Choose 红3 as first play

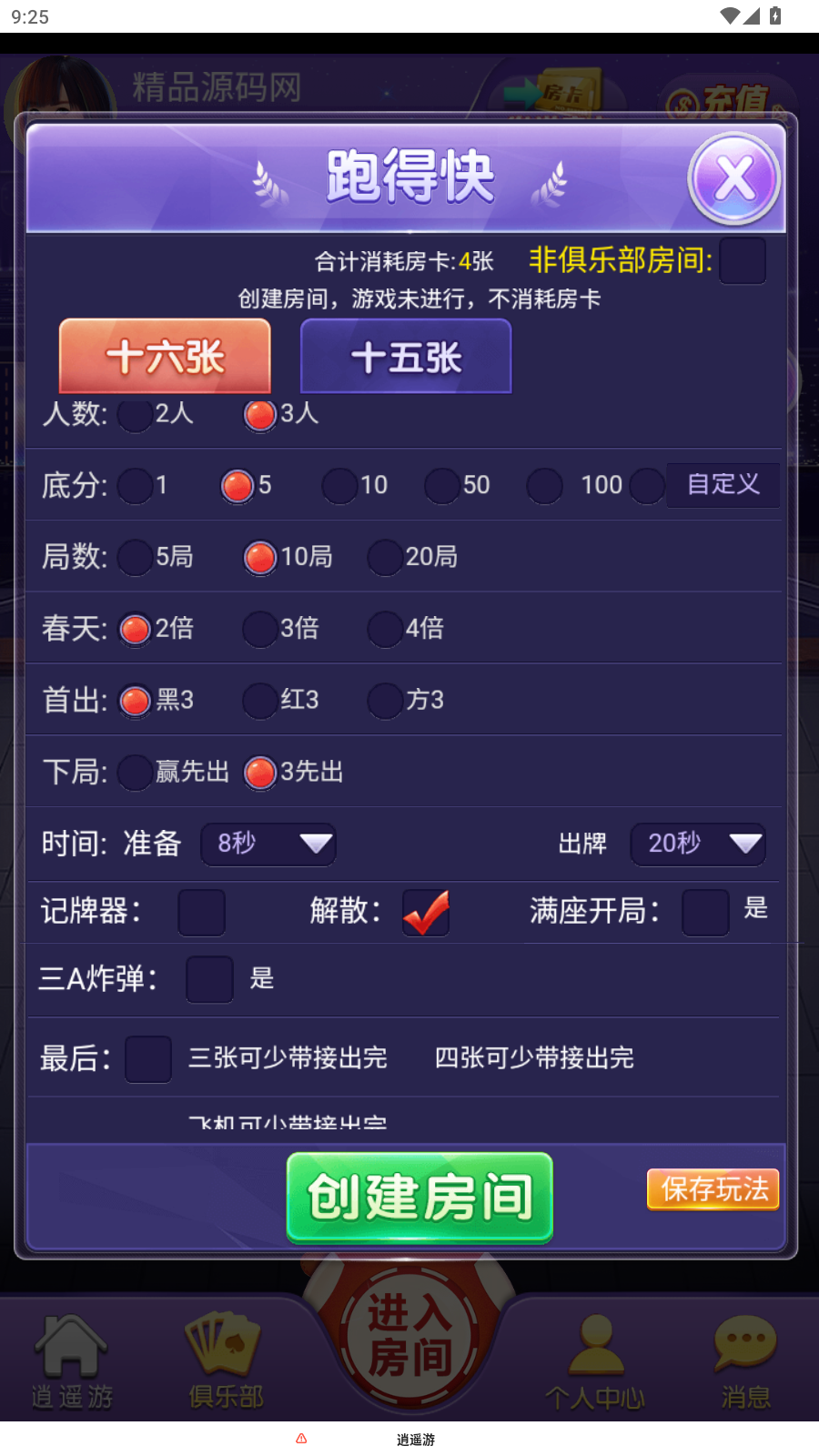[260, 701]
